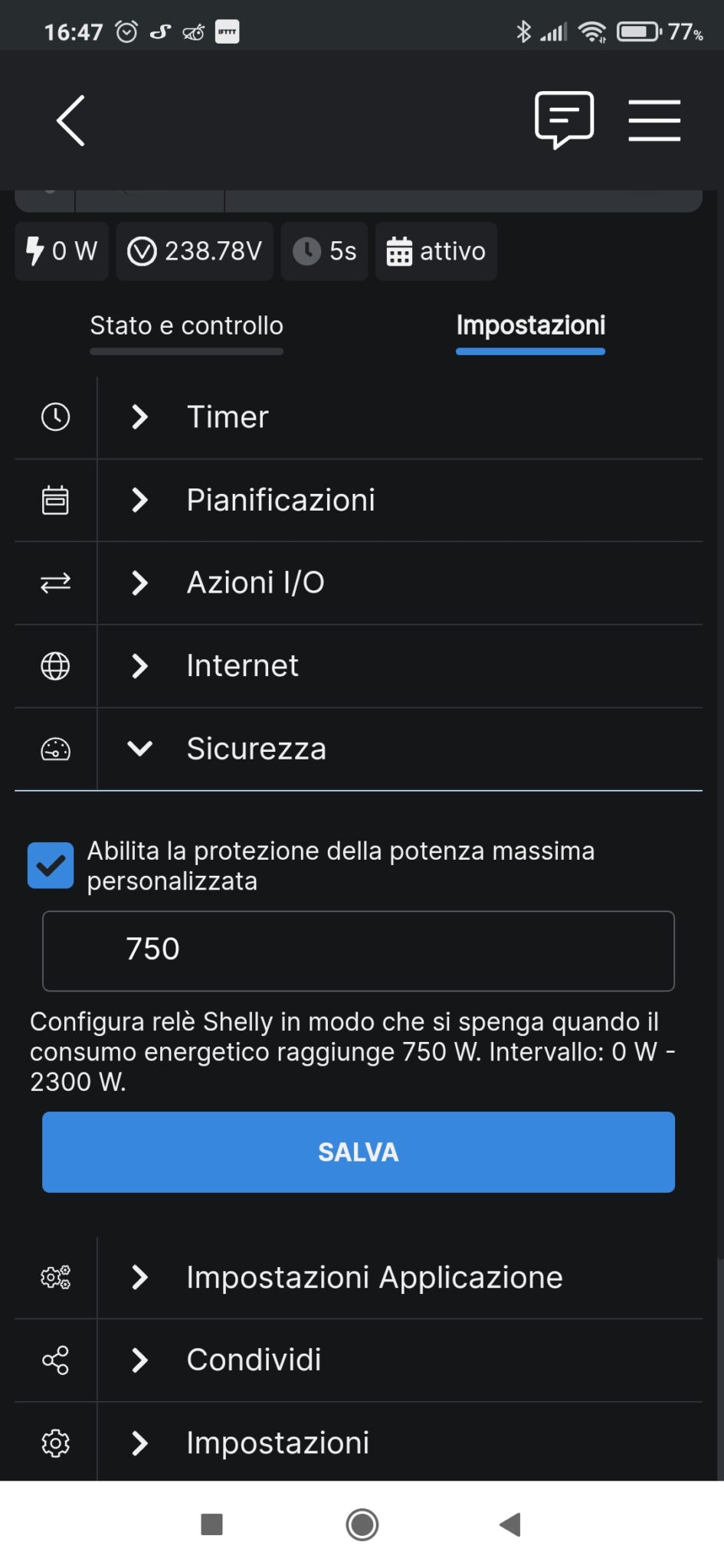
Task: Click the Internet globe icon
Action: point(54,666)
